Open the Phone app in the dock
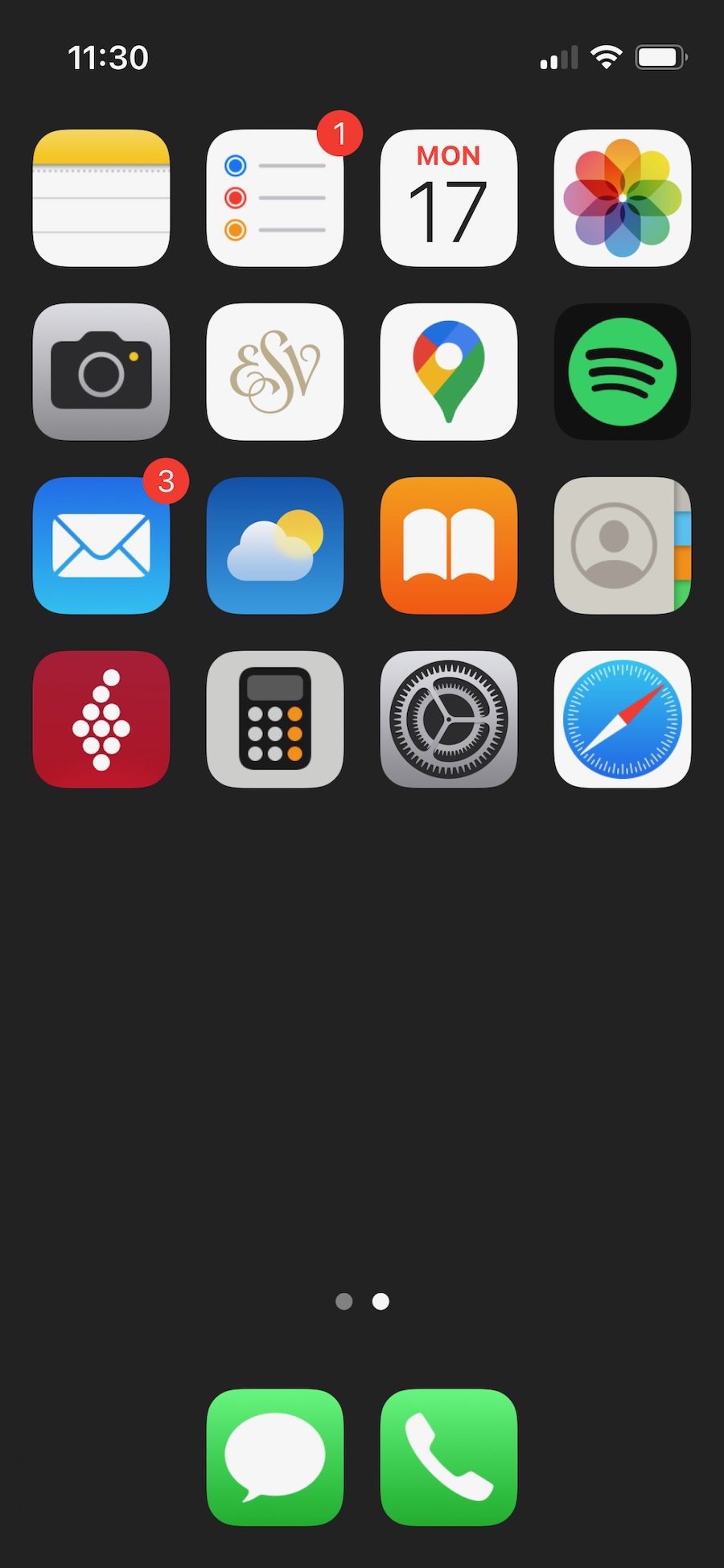Viewport: 724px width, 1568px height. [x=449, y=1457]
